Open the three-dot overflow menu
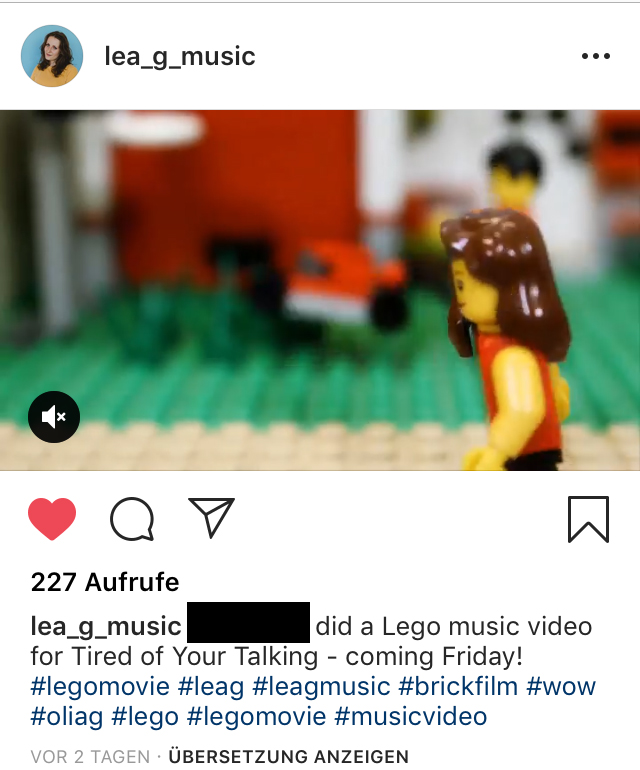Screen dimensions: 640x770 point(595,56)
